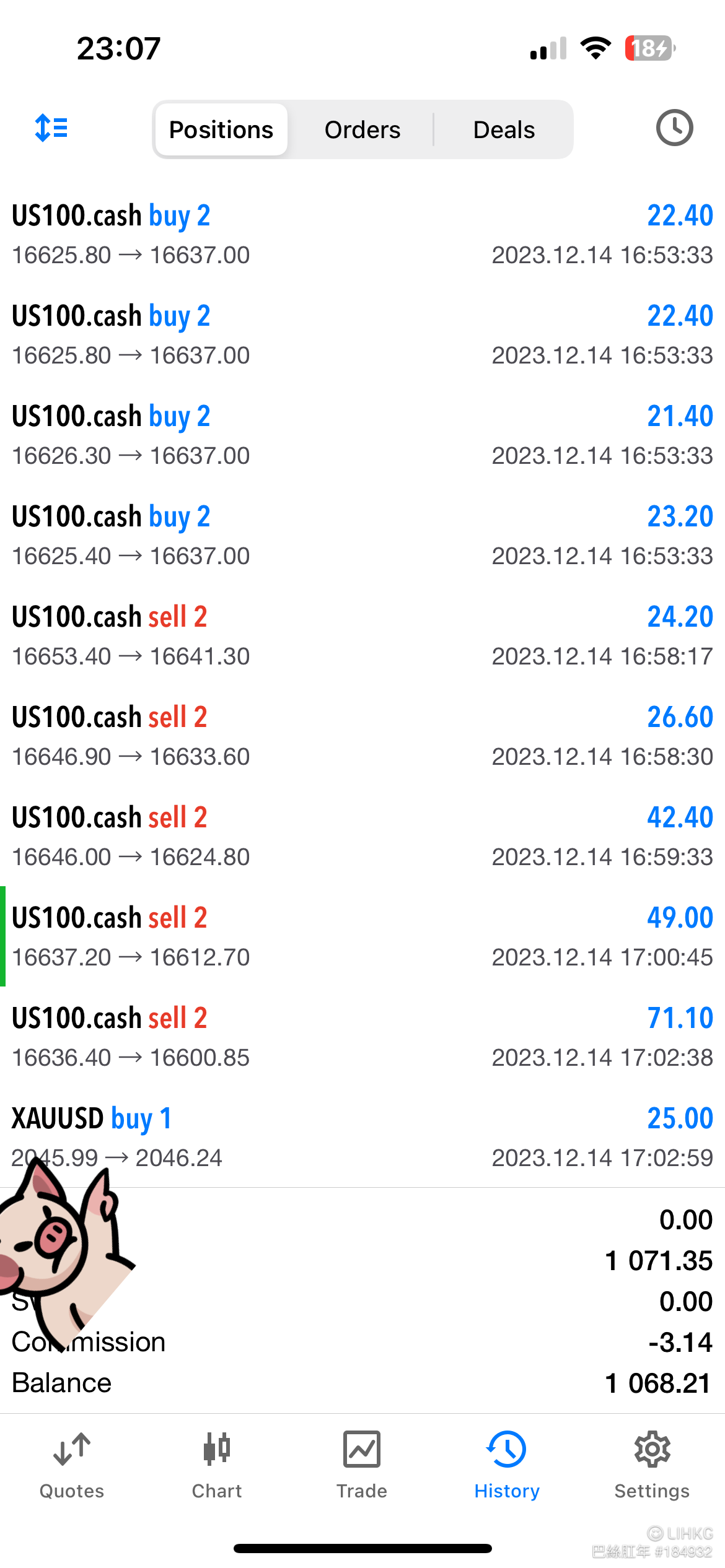Tap the History tab
The image size is (725, 1568).
point(507,1465)
